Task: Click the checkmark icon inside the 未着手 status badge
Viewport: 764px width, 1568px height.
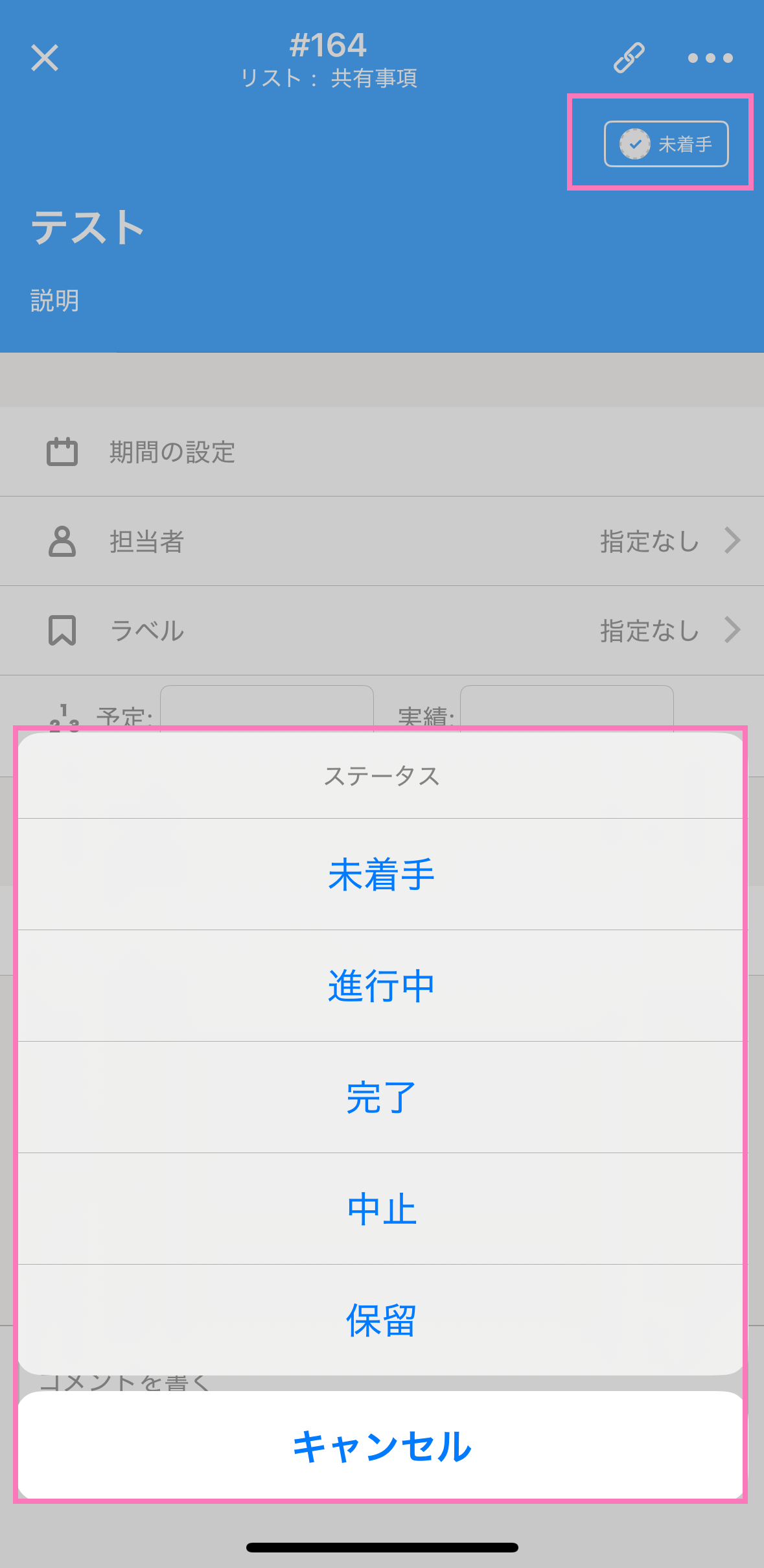Action: [636, 144]
